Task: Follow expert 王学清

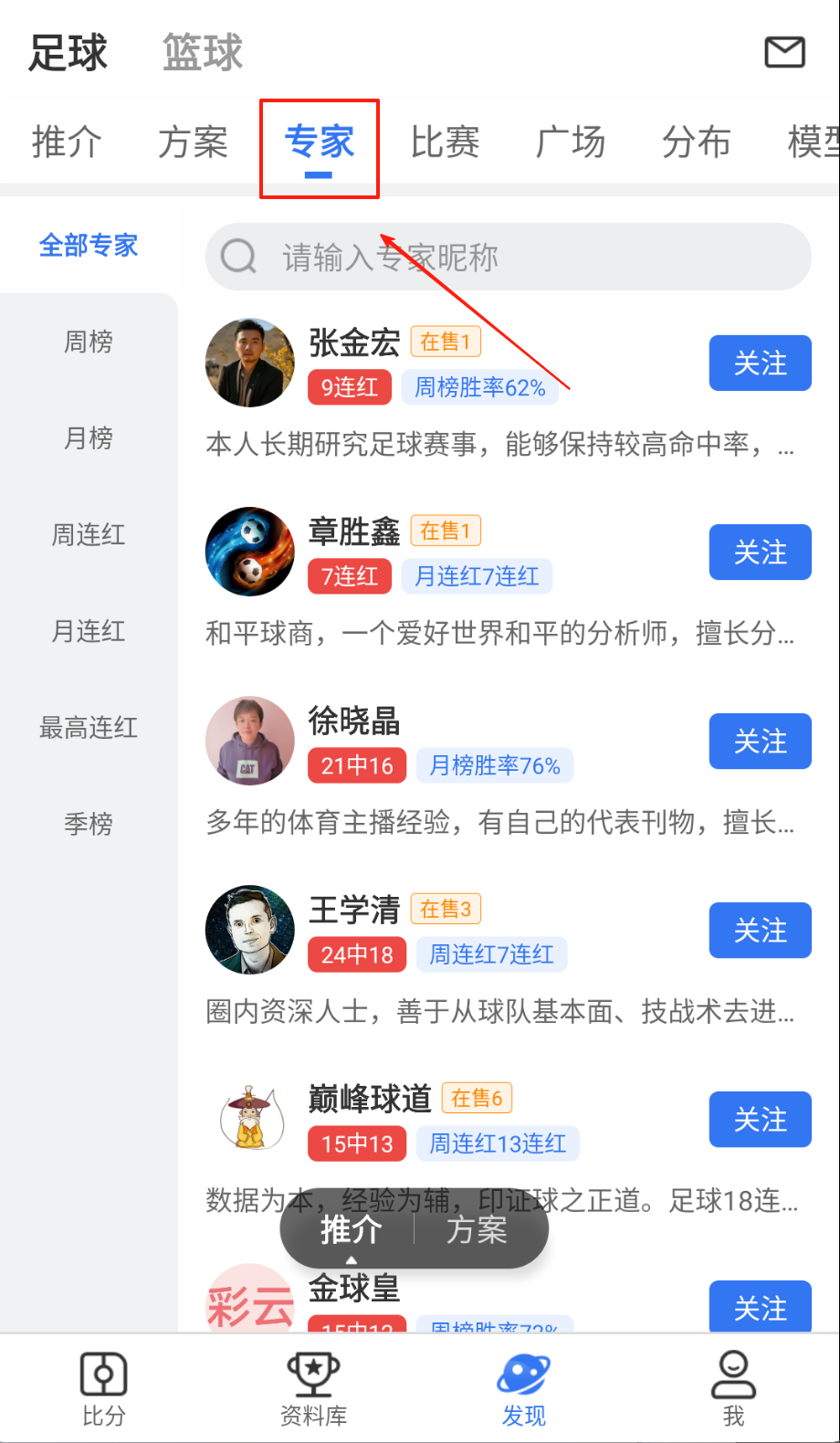Action: click(760, 931)
